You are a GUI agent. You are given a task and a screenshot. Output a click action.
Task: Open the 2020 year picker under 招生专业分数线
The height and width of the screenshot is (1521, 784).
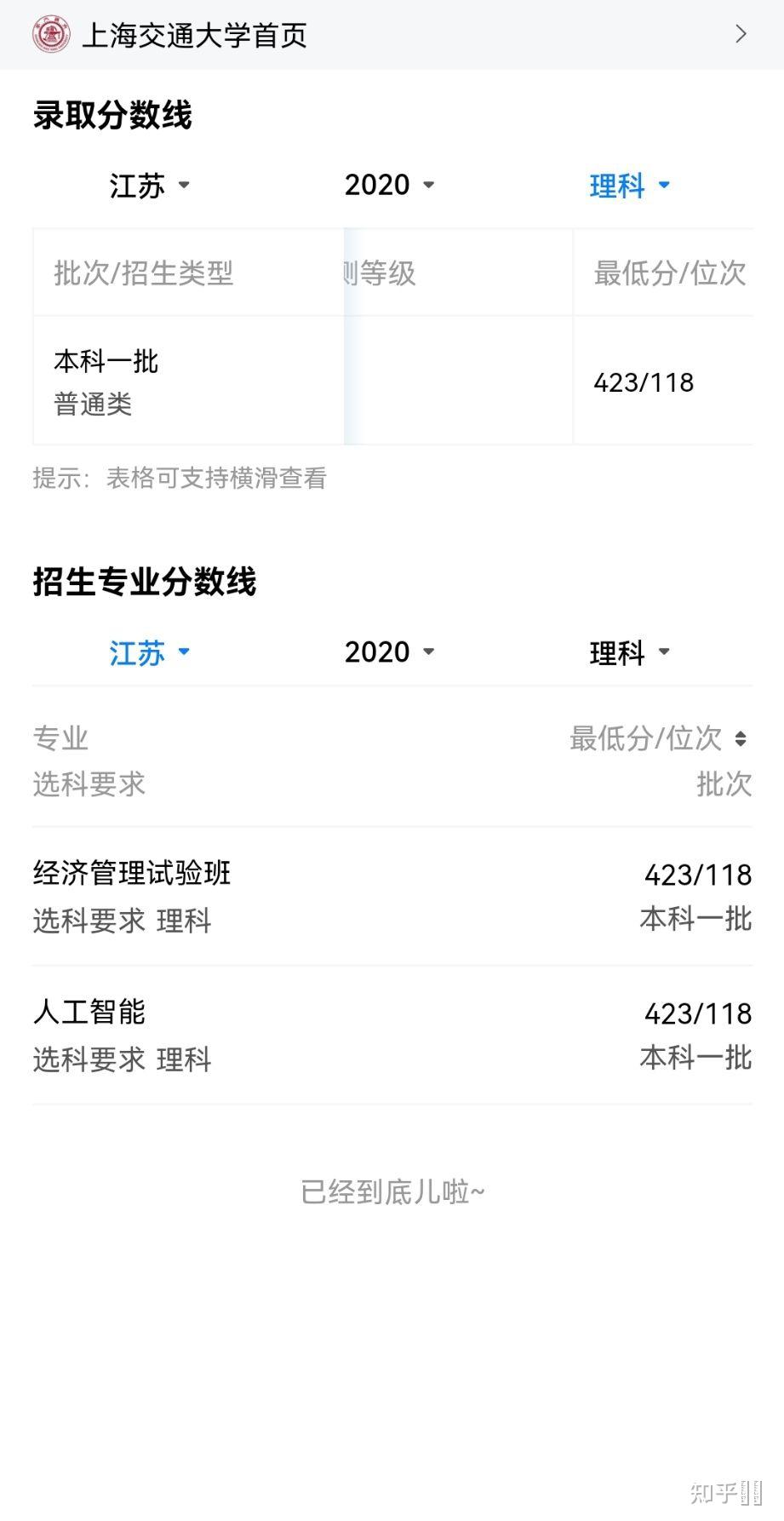389,652
